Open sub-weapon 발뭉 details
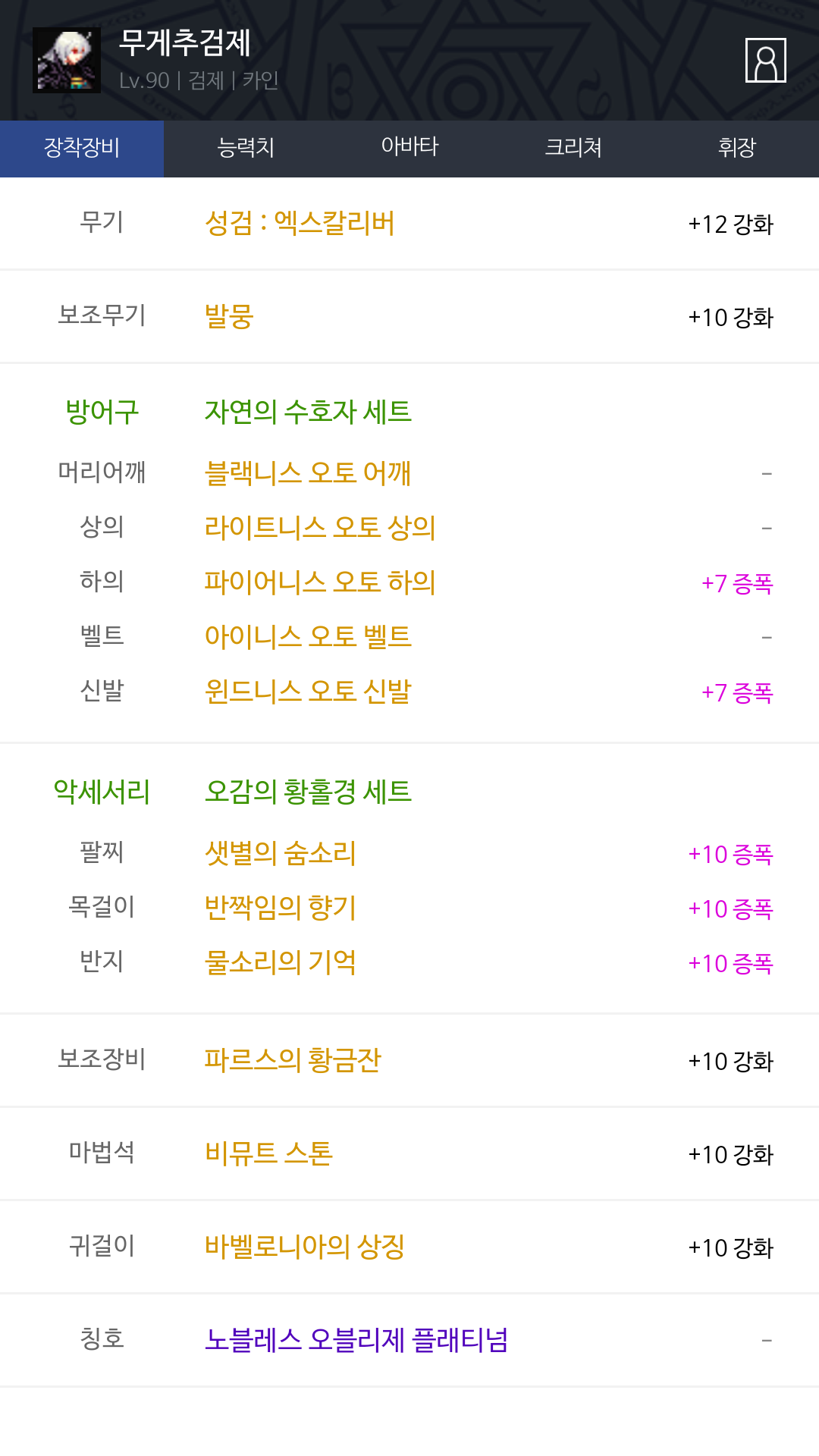 tap(229, 317)
